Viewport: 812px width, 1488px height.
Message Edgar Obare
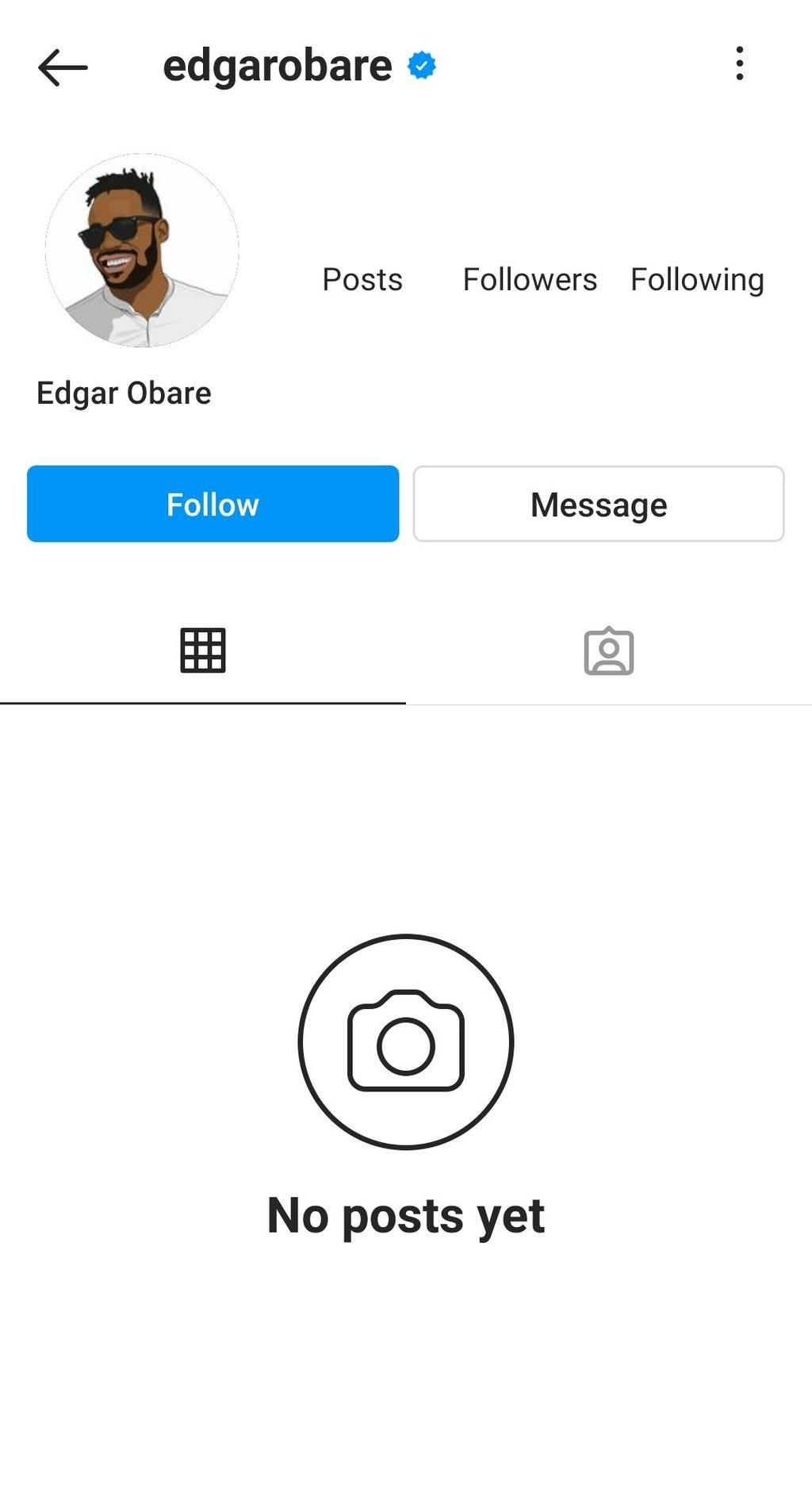[599, 504]
